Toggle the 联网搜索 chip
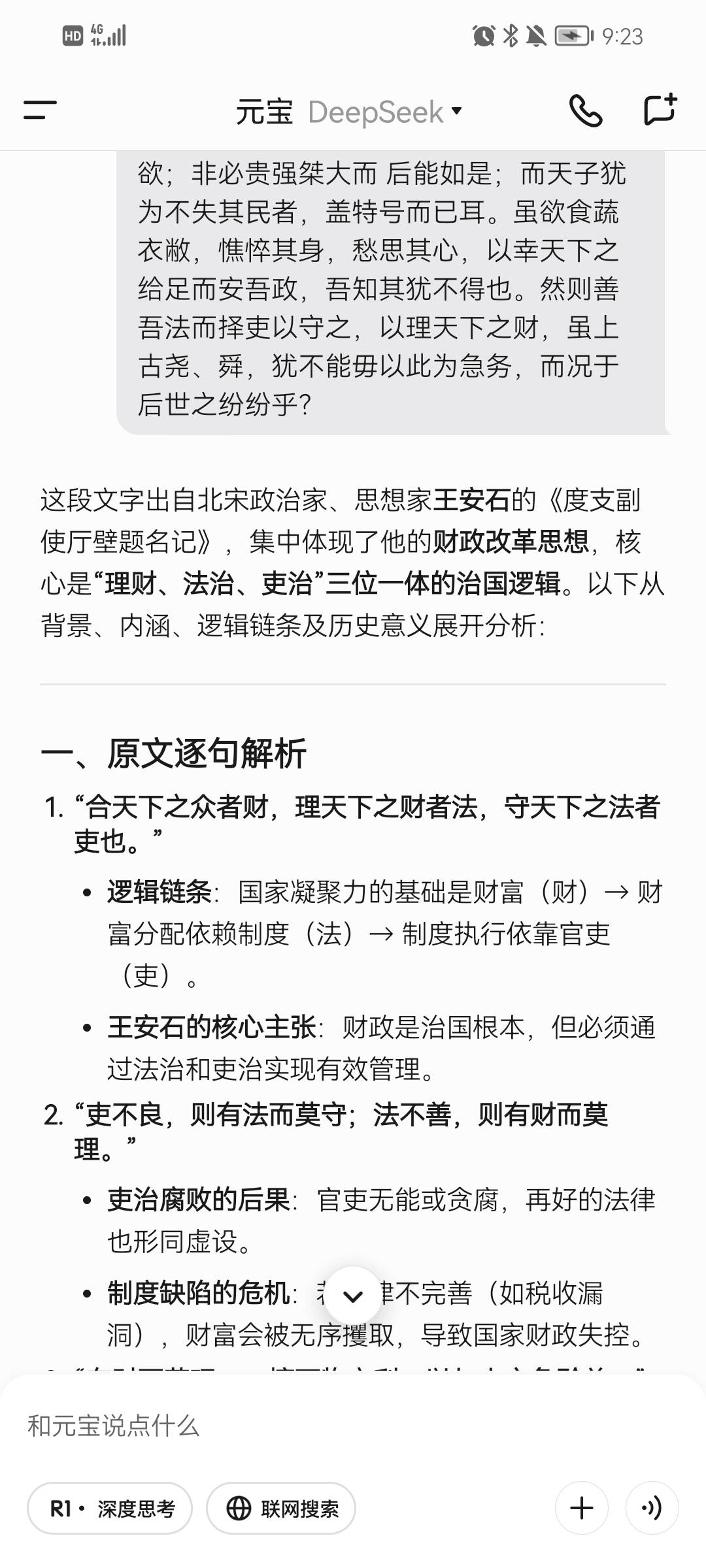 point(281,1508)
